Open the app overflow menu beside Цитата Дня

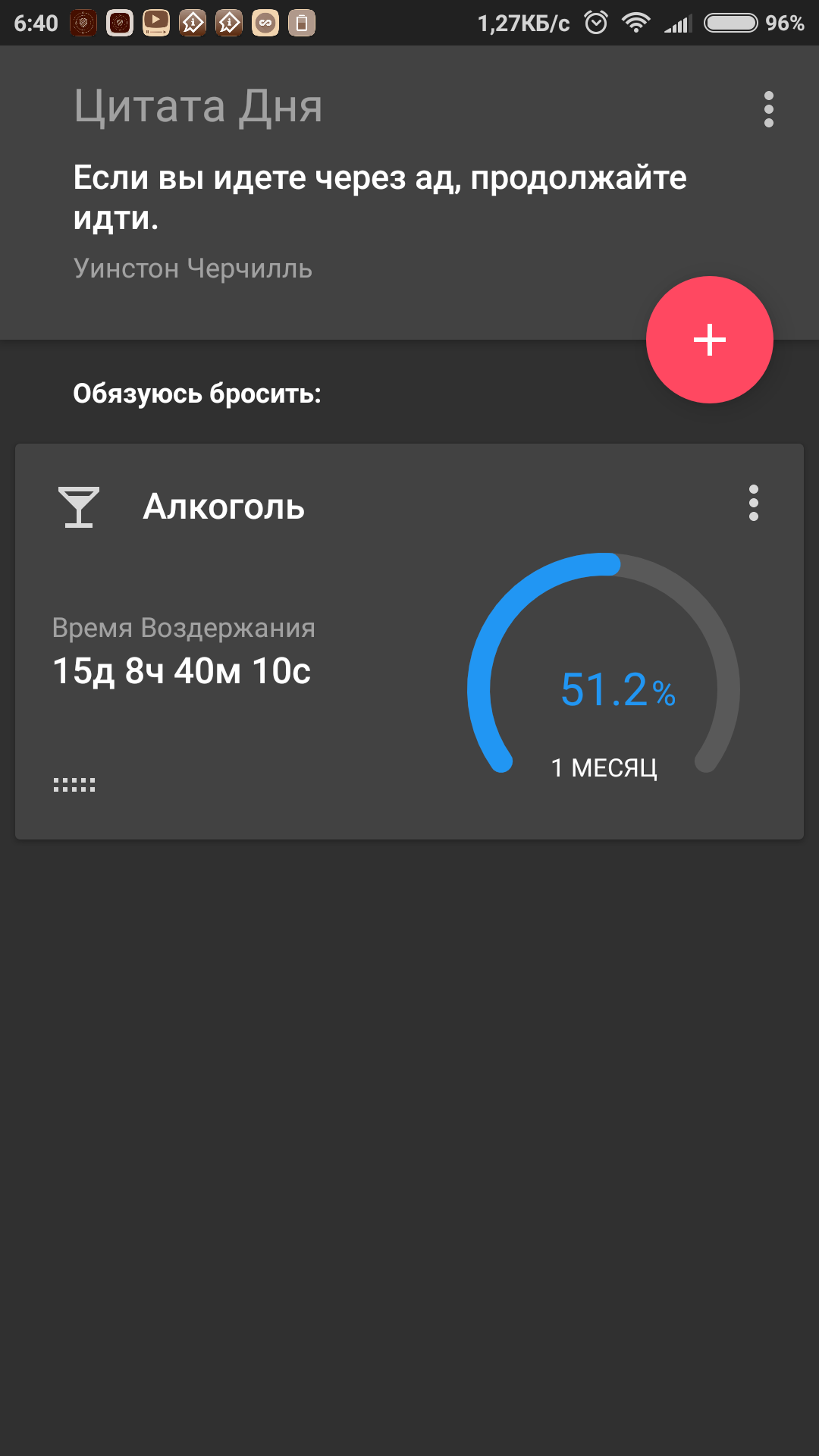tap(768, 110)
